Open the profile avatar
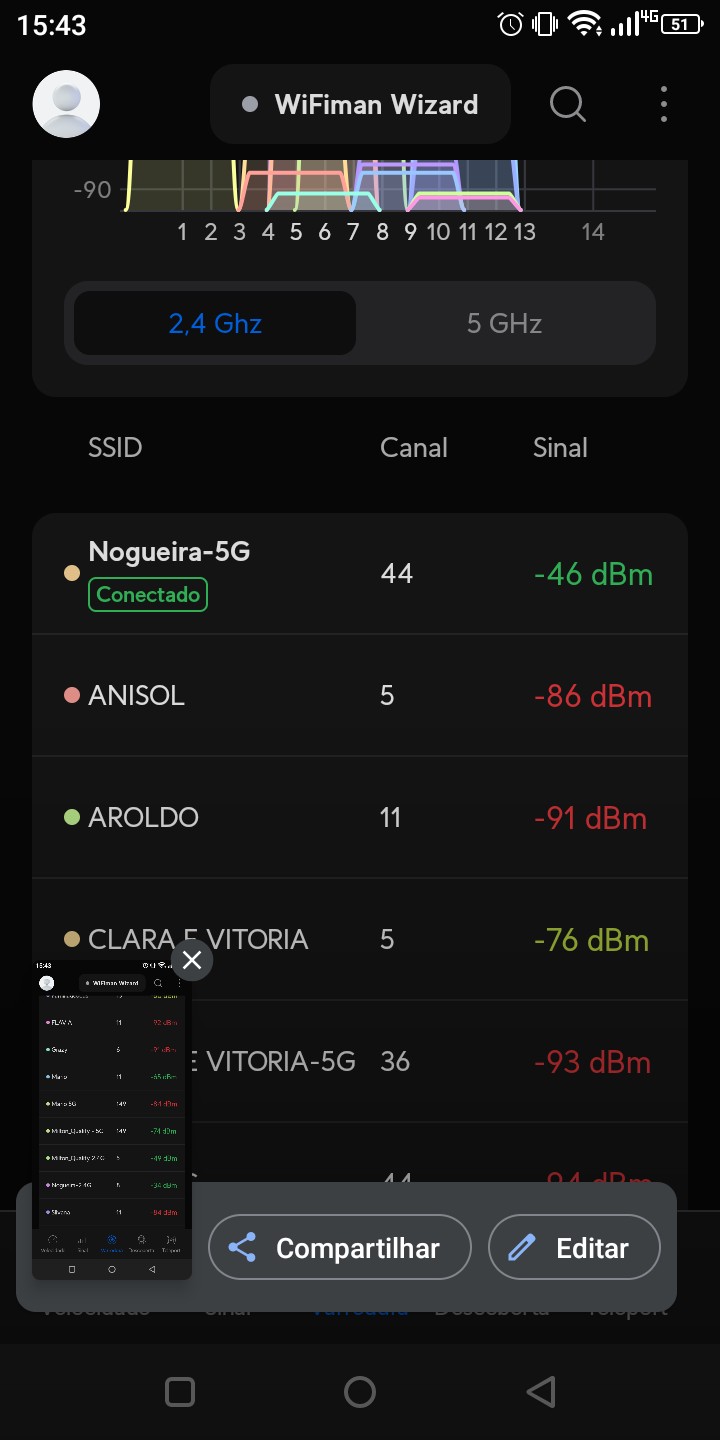Viewport: 720px width, 1440px height. click(x=66, y=104)
